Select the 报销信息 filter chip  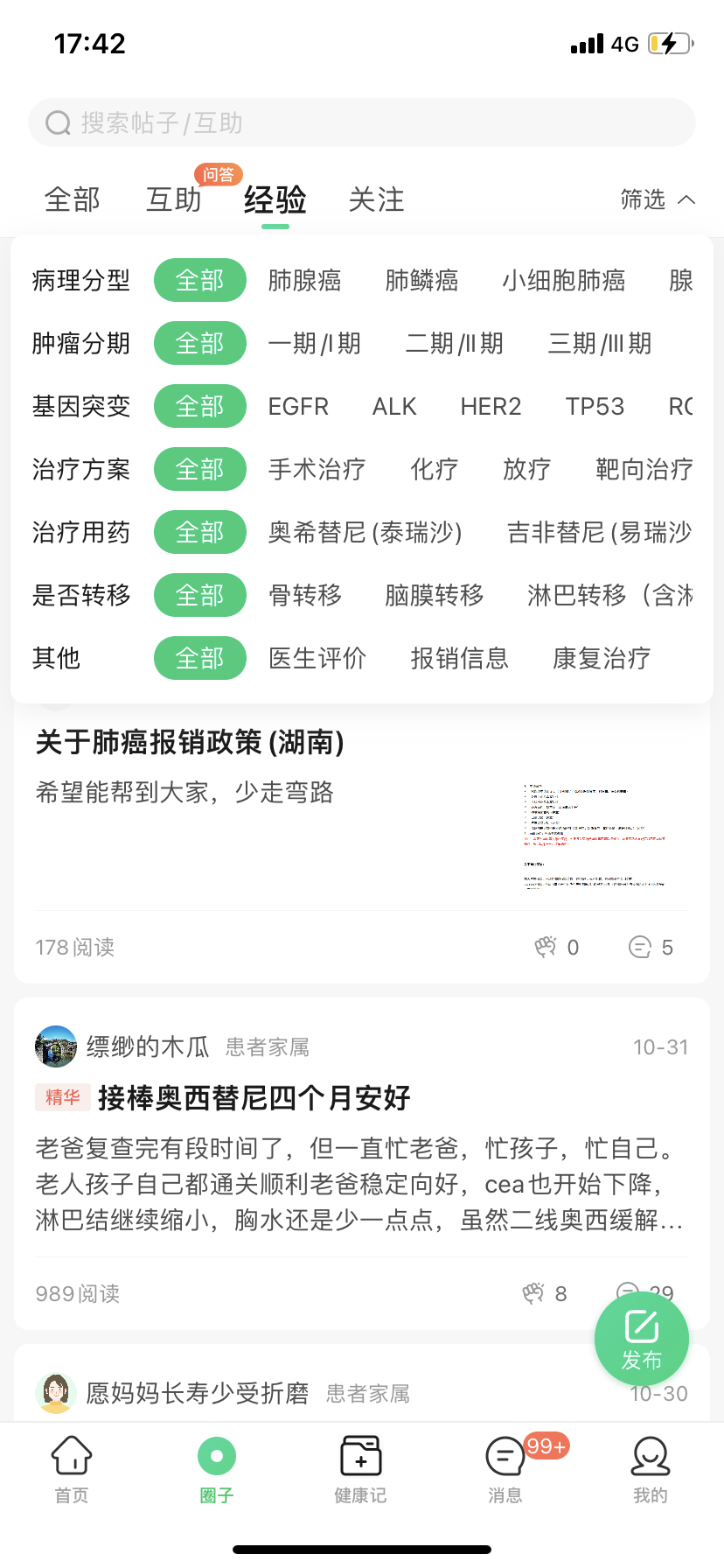click(x=459, y=659)
